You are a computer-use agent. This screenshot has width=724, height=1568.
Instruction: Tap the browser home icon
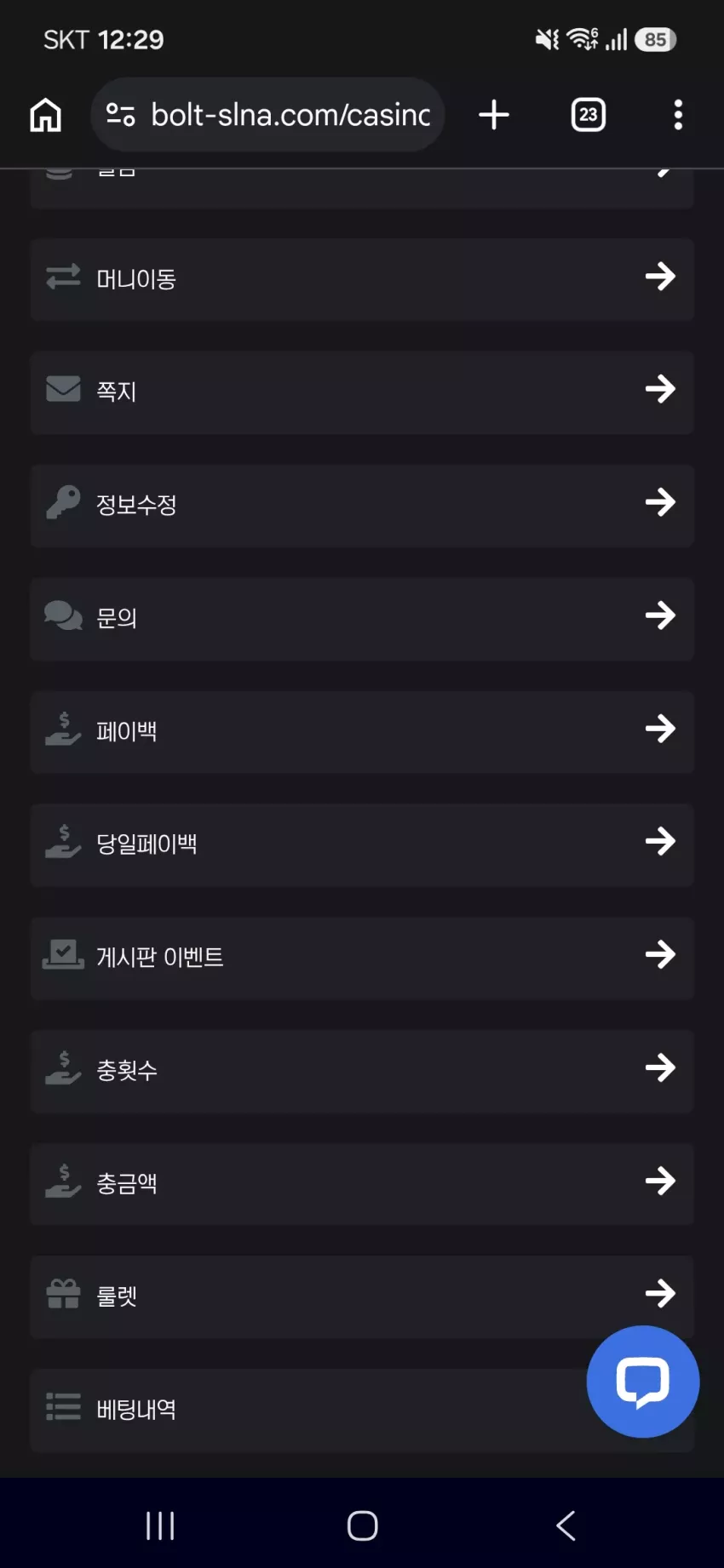click(x=46, y=115)
